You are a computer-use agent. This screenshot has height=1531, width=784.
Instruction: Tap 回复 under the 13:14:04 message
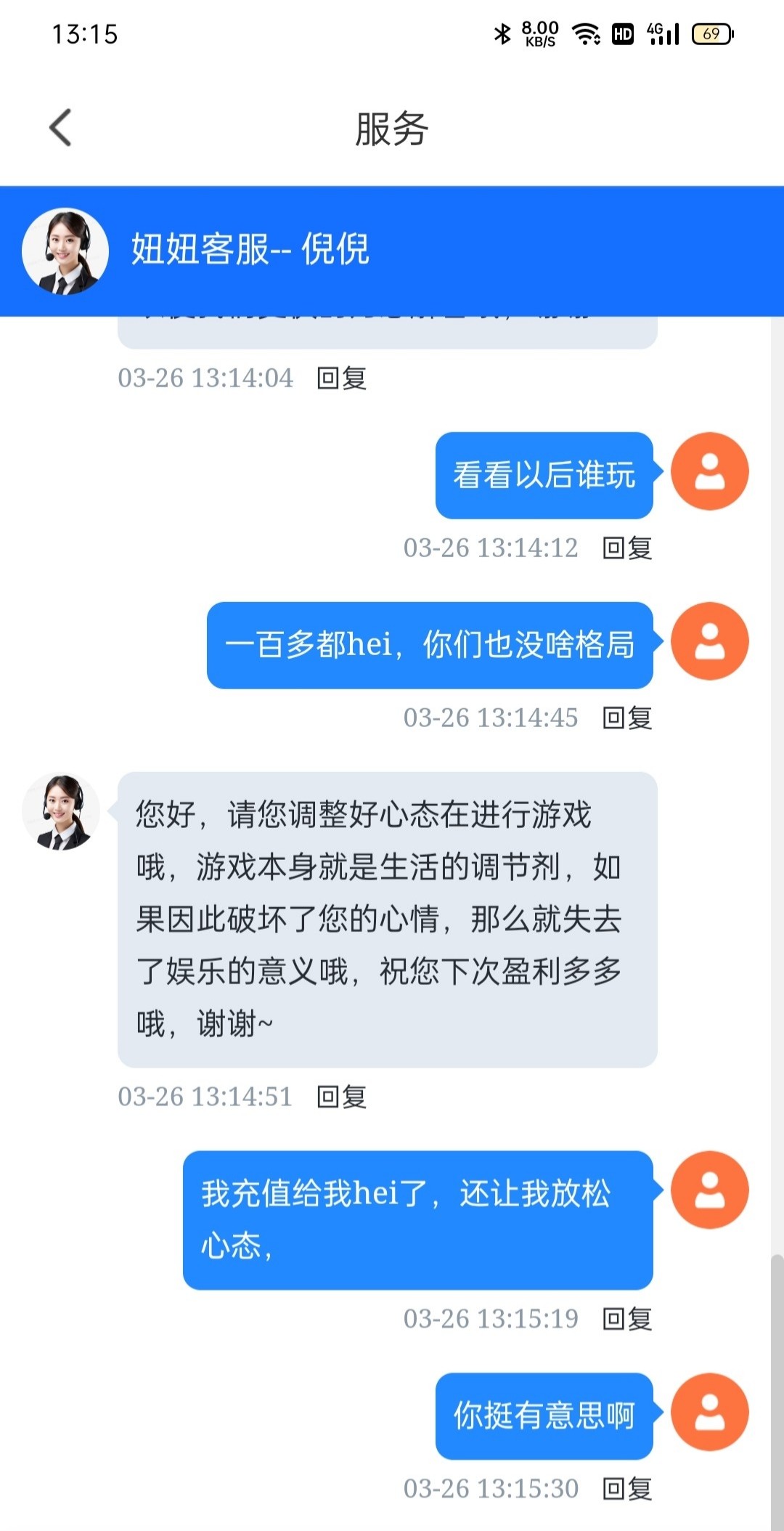341,378
